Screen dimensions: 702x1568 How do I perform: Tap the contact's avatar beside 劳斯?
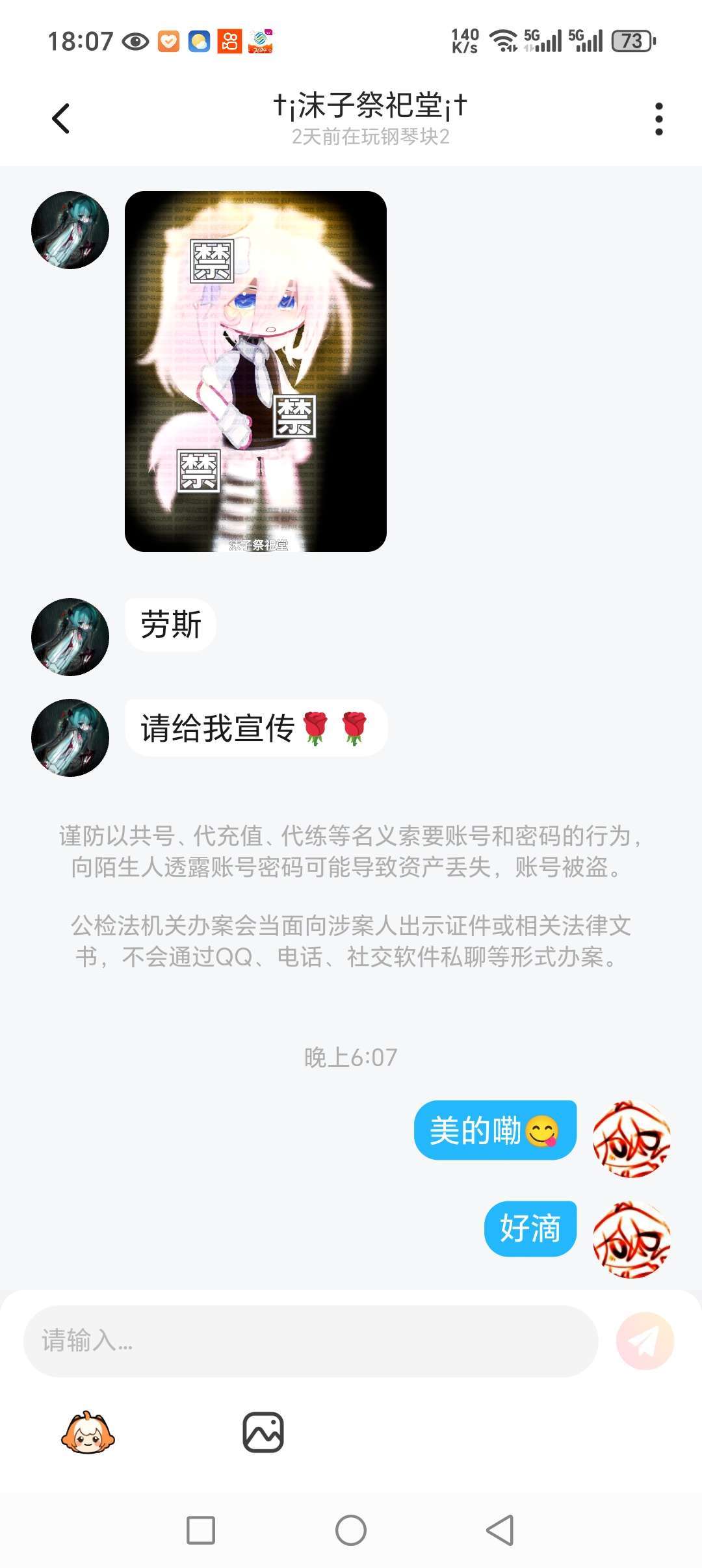point(70,637)
